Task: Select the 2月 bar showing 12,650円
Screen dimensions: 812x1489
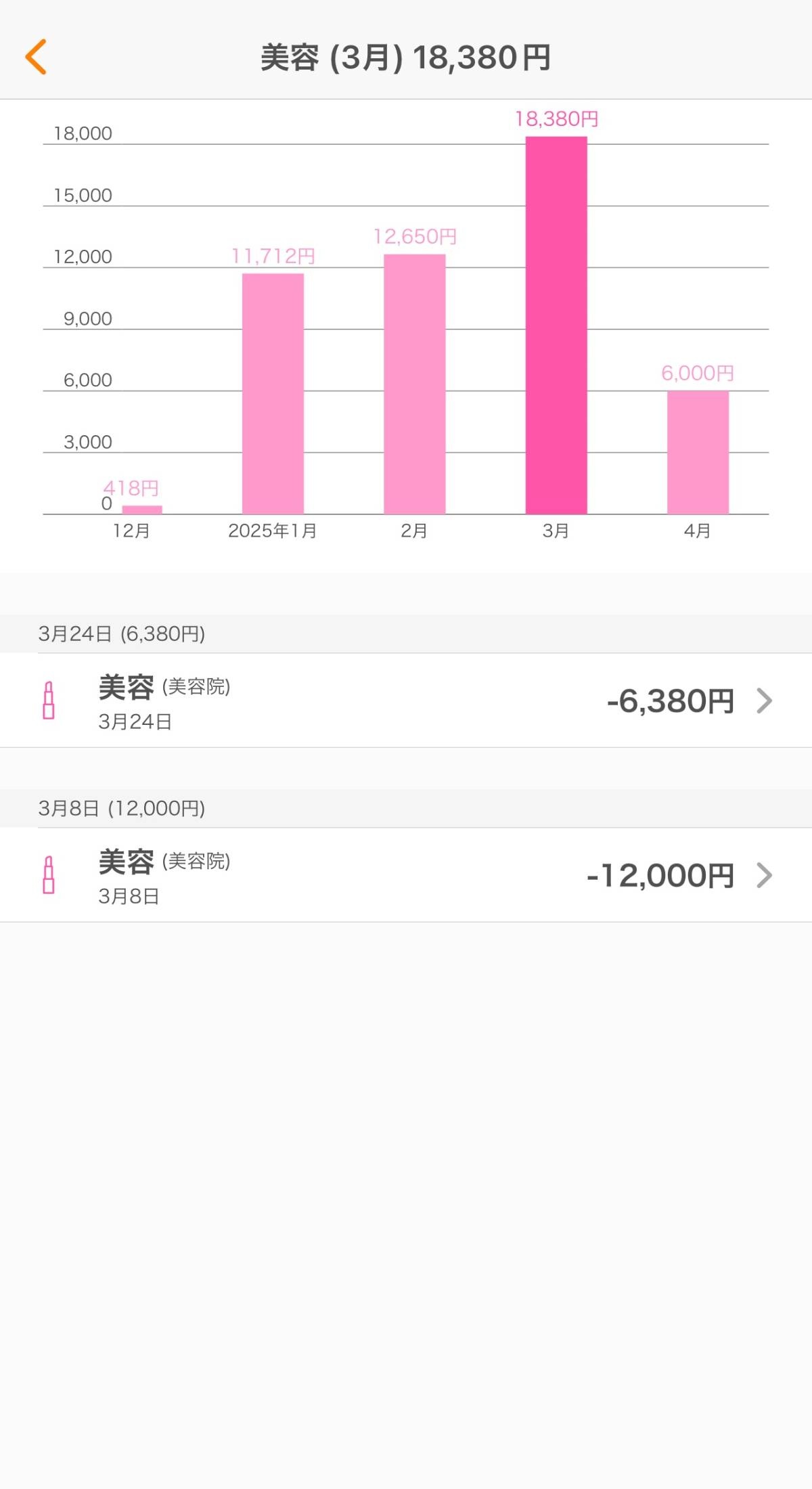Action: pyautogui.click(x=414, y=384)
